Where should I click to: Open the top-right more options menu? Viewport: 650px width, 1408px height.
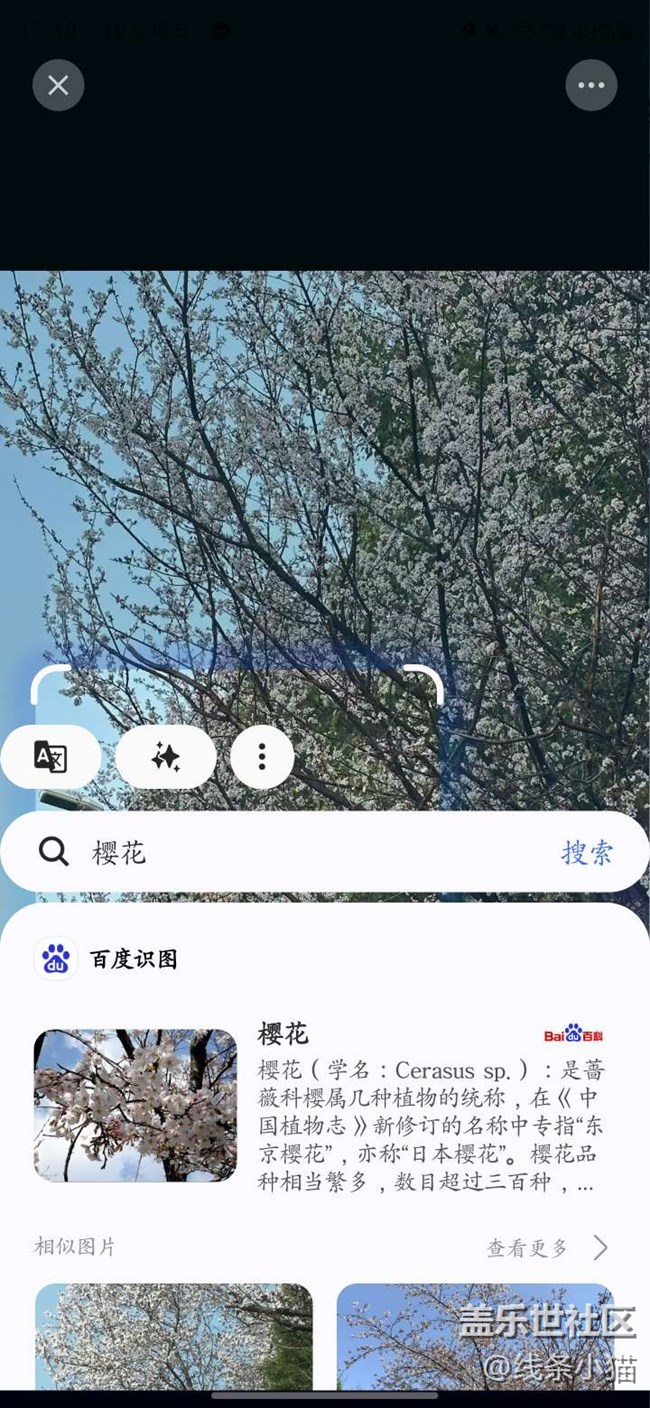591,85
